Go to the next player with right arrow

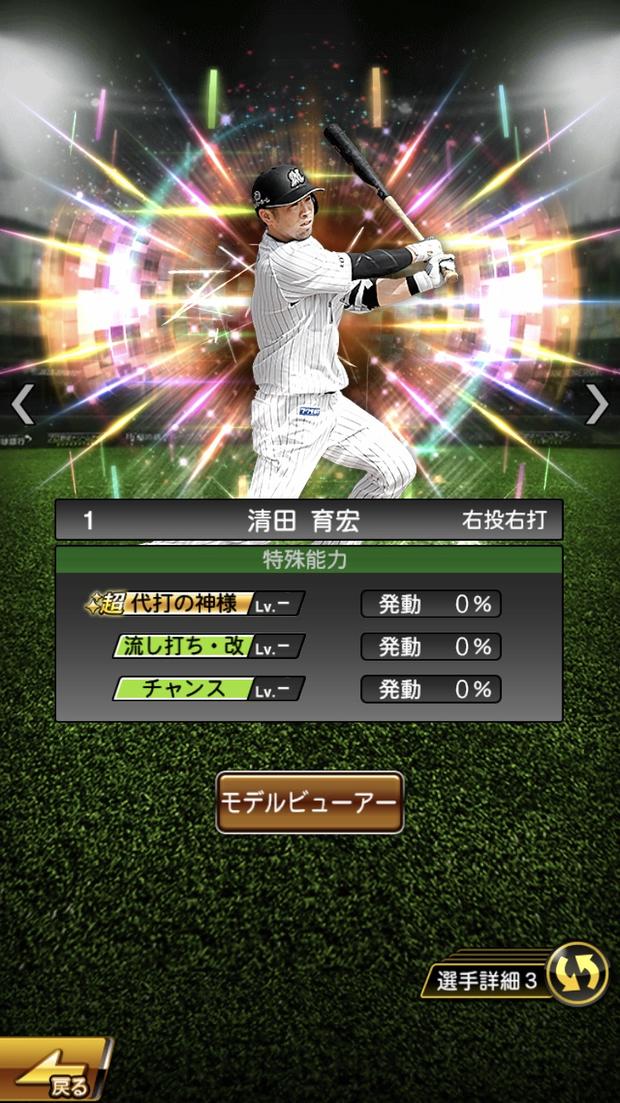597,405
